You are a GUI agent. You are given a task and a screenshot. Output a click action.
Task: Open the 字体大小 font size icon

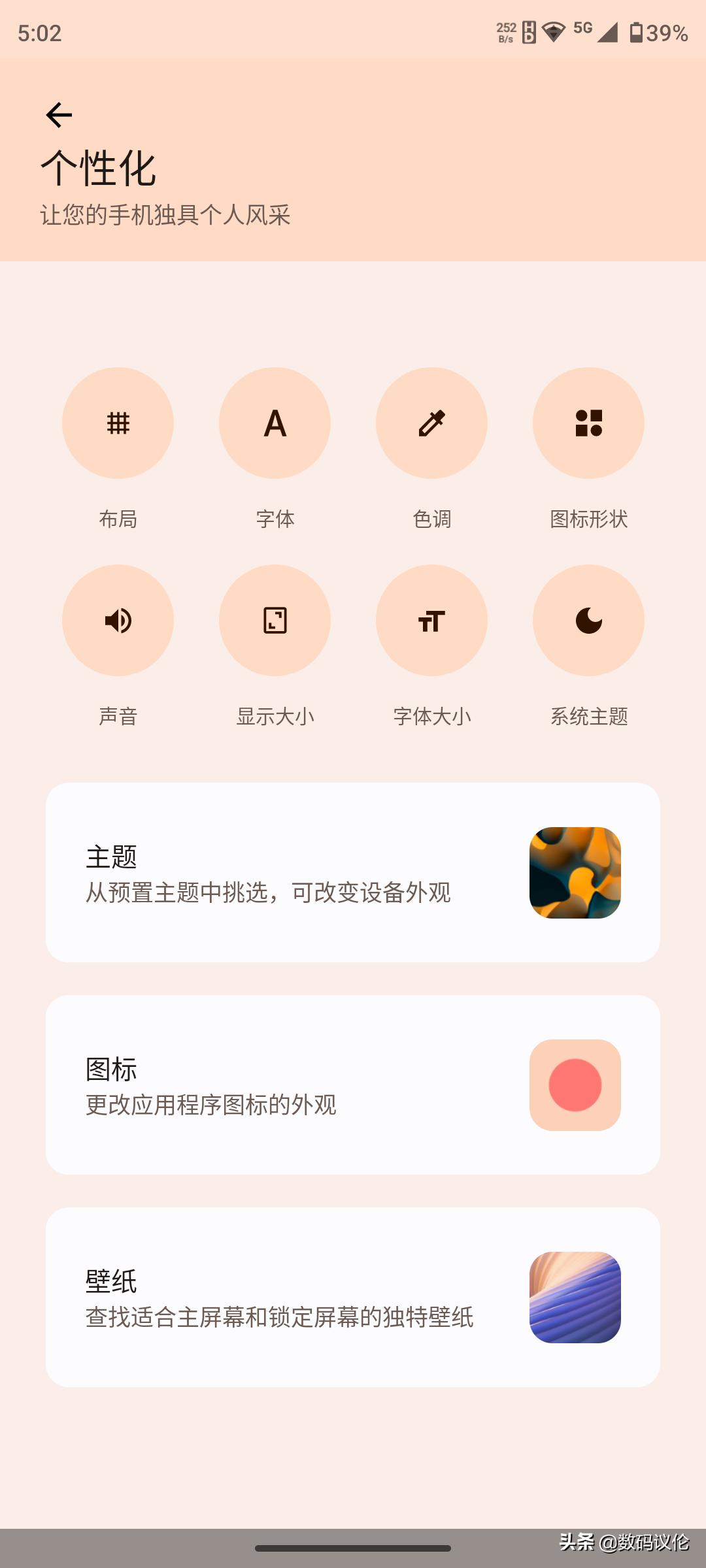431,621
